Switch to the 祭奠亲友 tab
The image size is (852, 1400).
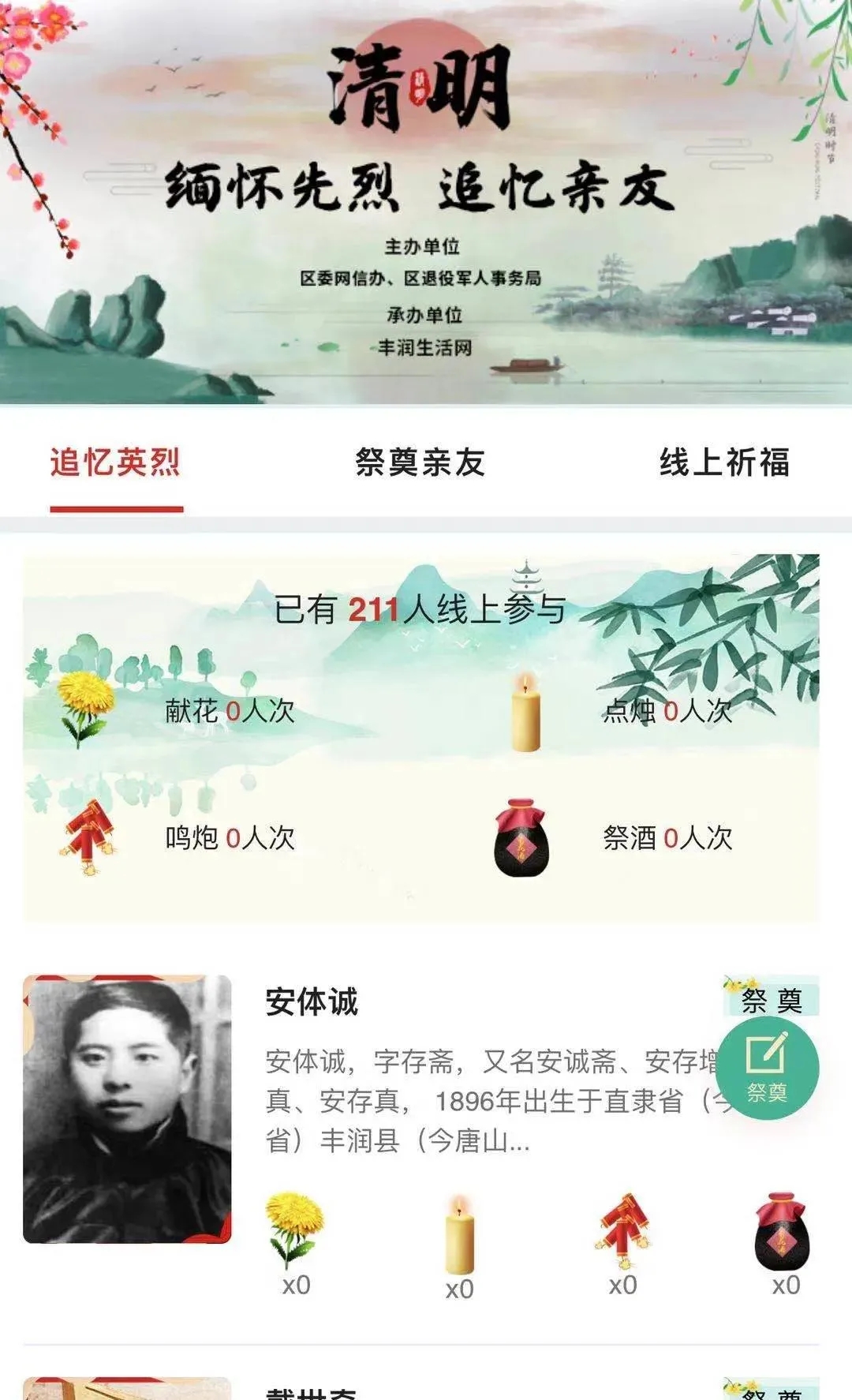pos(420,462)
